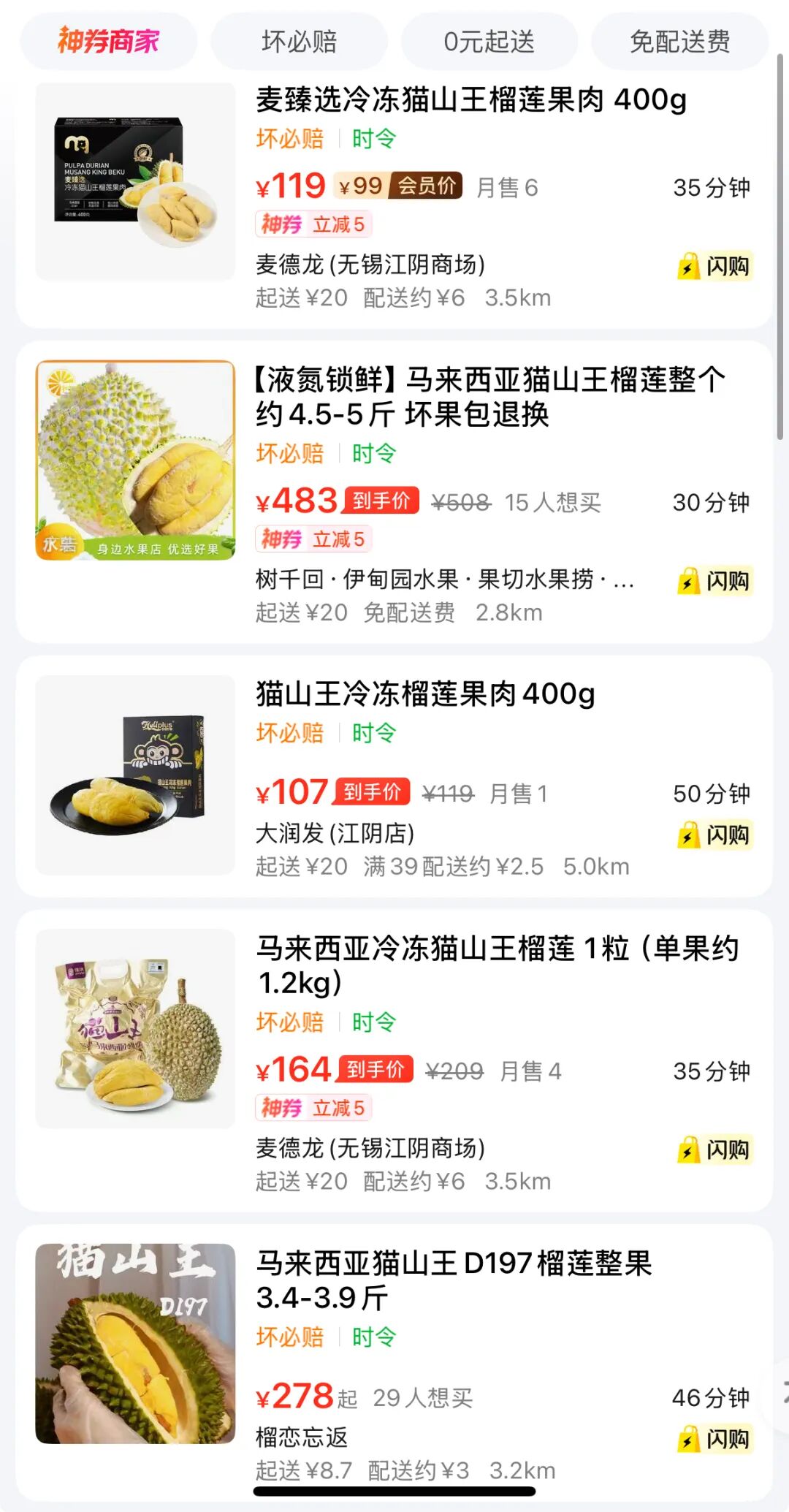View the D197 榴莲整果 listing
The width and height of the screenshot is (789, 1512).
(x=453, y=1280)
